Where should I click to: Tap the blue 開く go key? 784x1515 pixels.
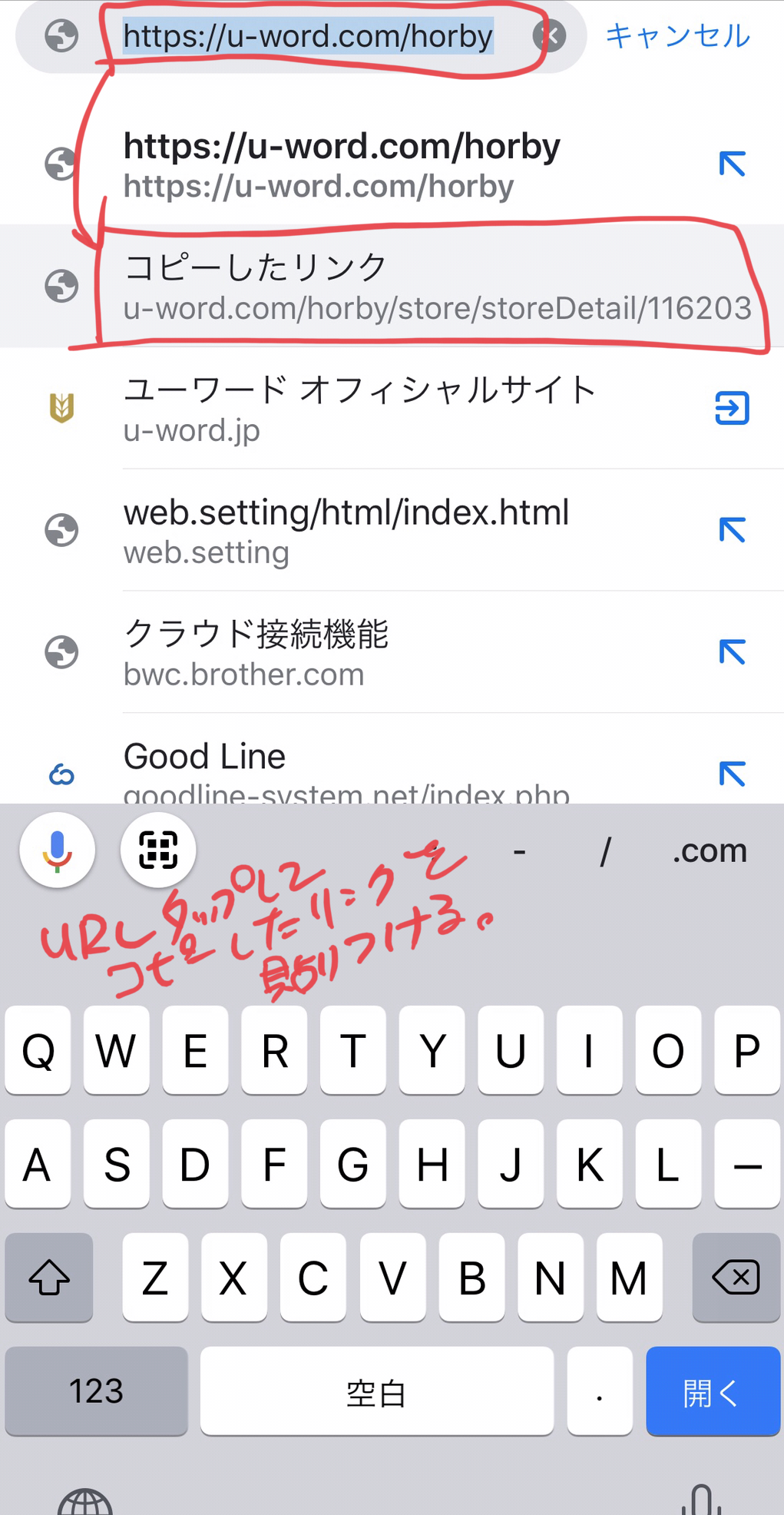point(713,1391)
